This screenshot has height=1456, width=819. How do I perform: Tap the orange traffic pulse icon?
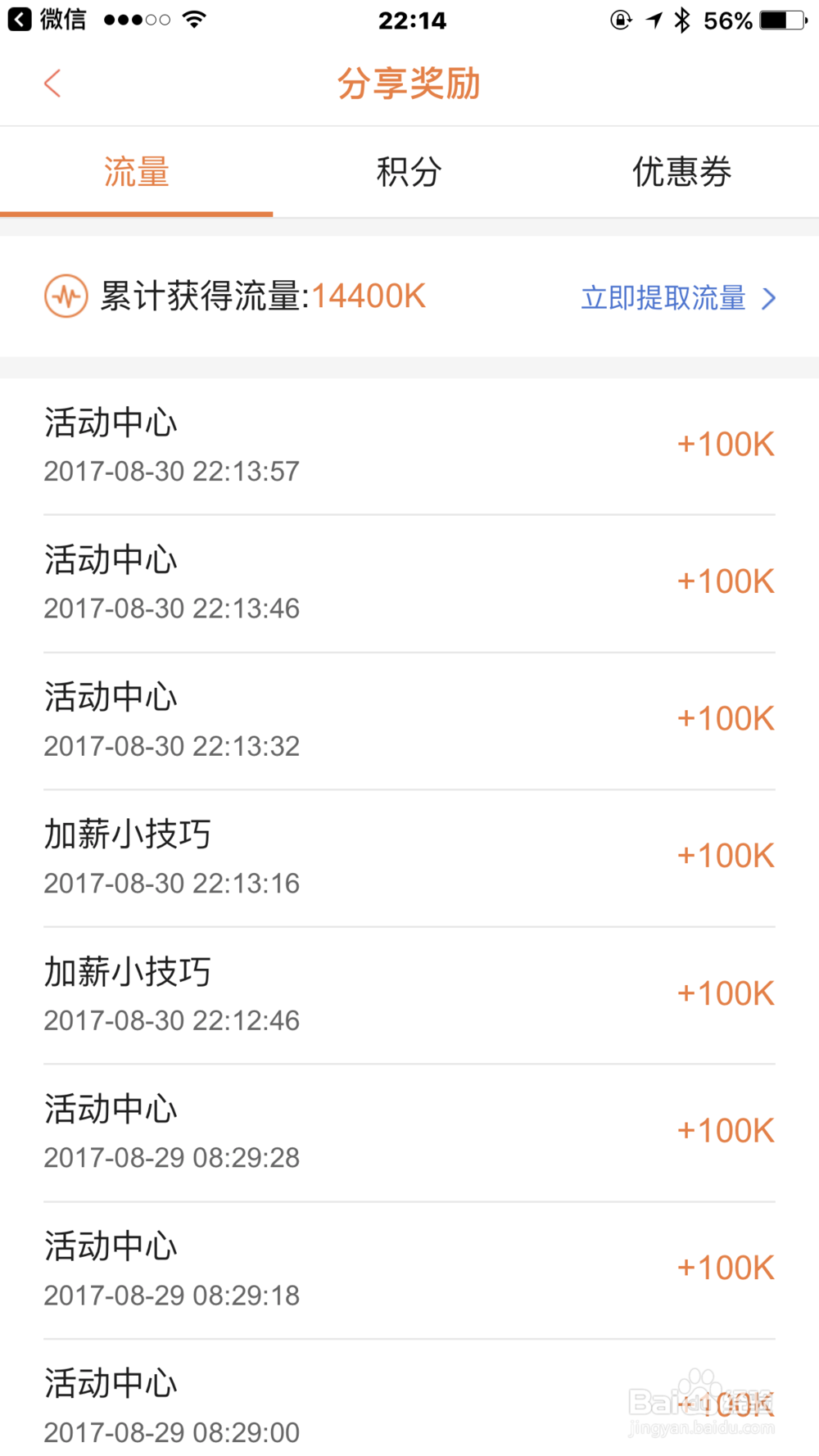[x=66, y=296]
